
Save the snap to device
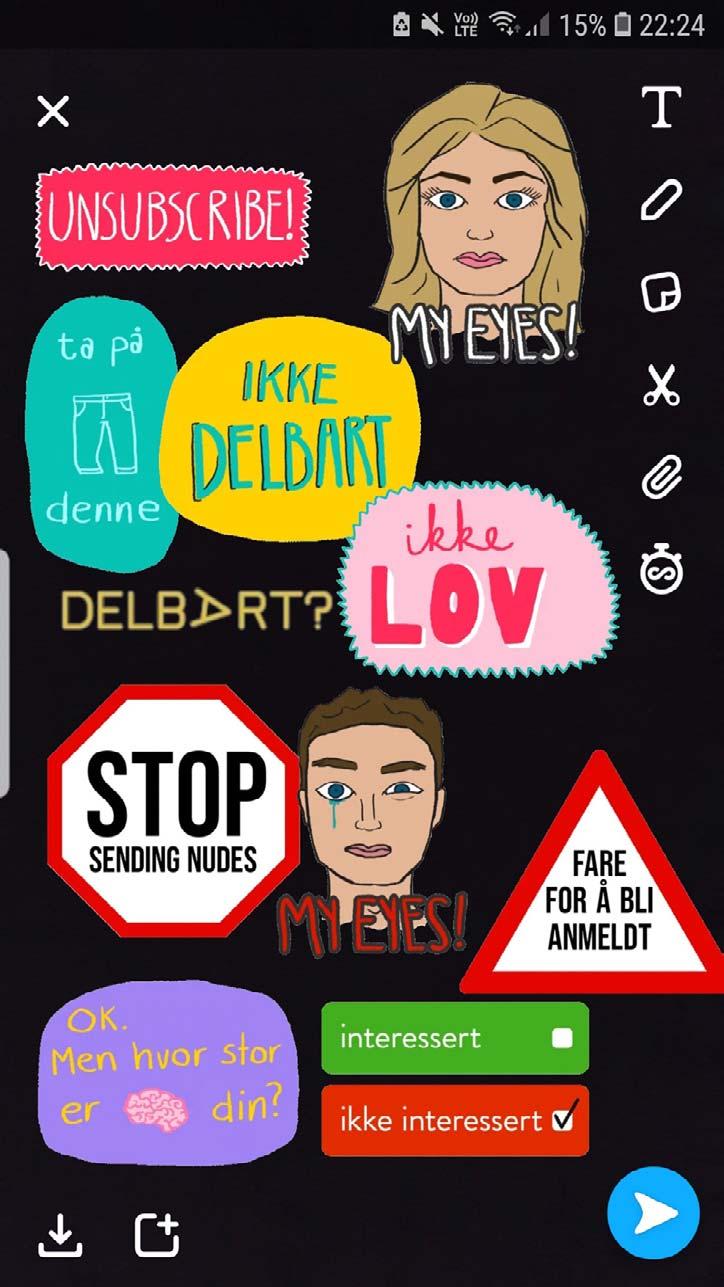point(60,1235)
